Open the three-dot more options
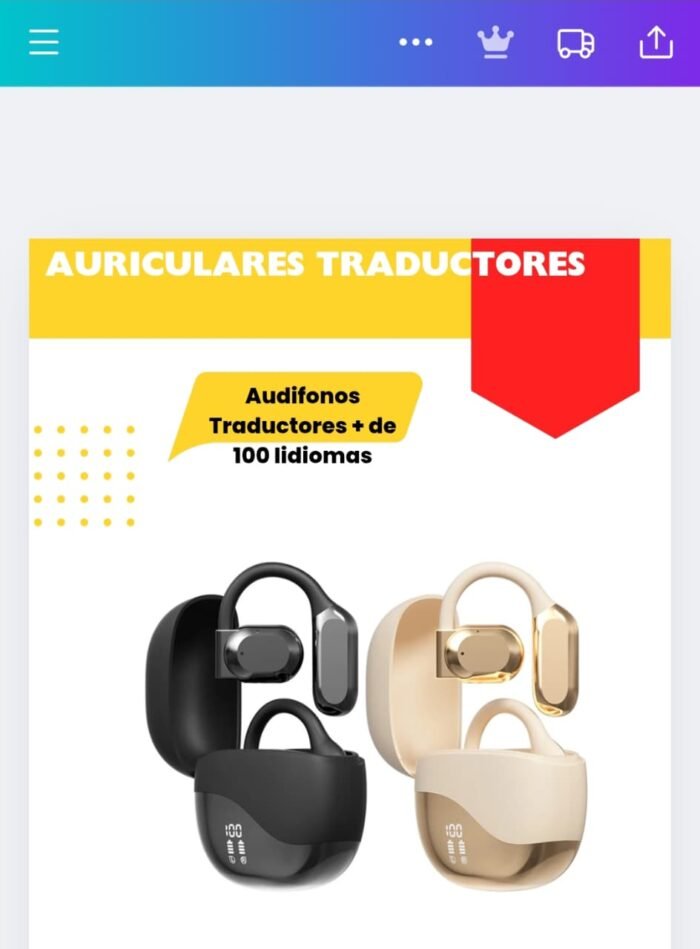 [415, 42]
